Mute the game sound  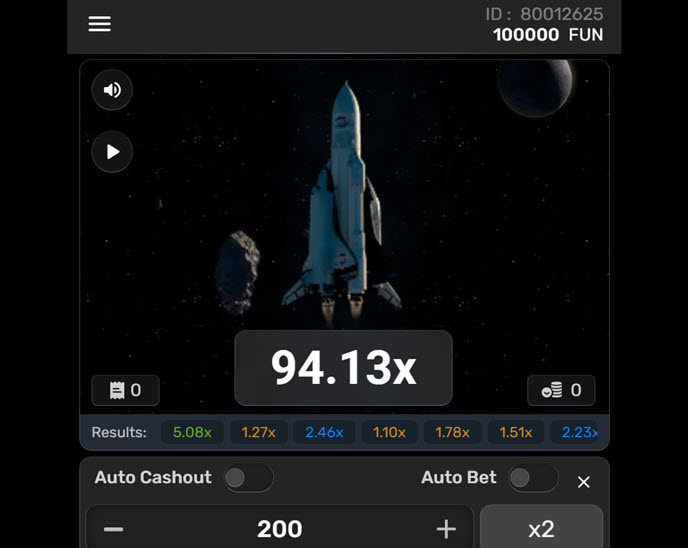pos(112,90)
